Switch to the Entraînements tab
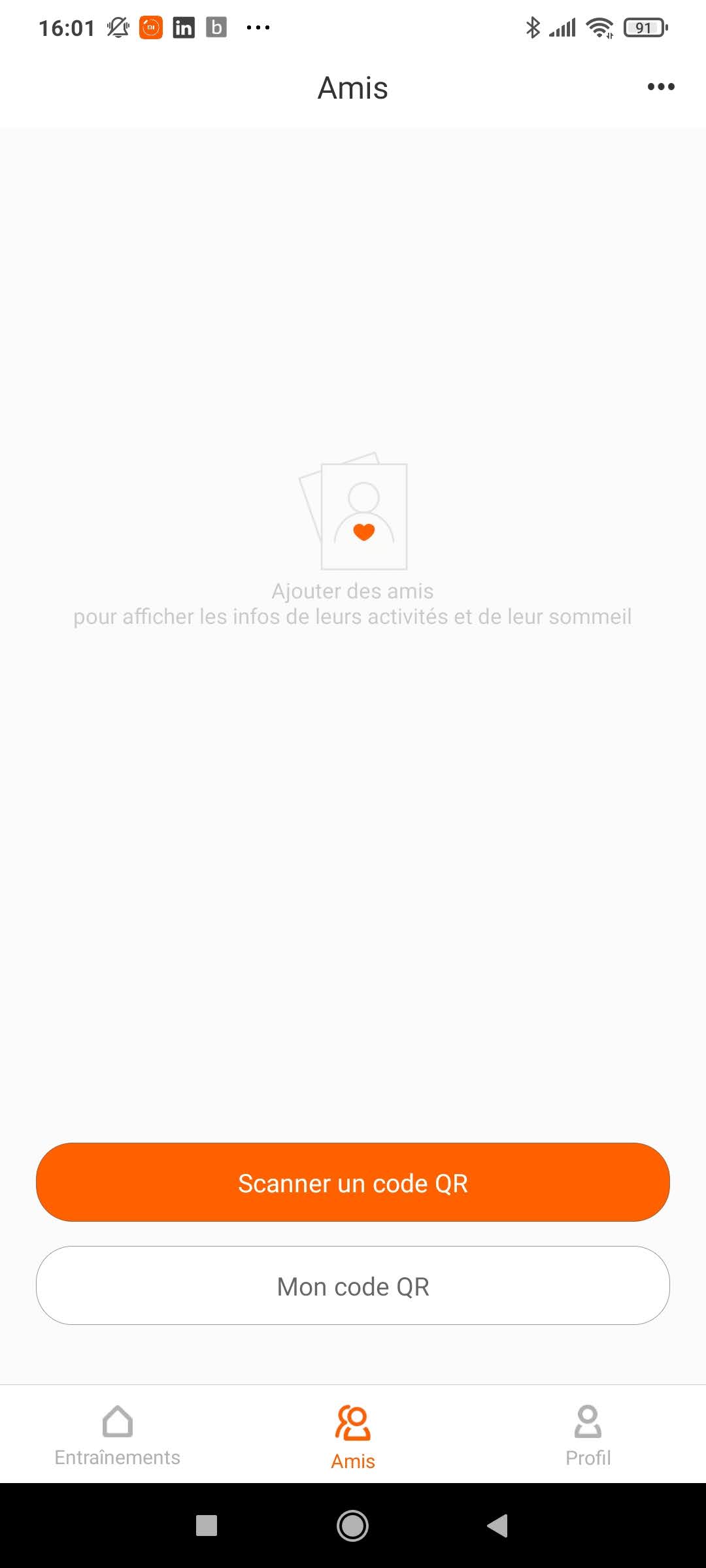 (118, 1435)
